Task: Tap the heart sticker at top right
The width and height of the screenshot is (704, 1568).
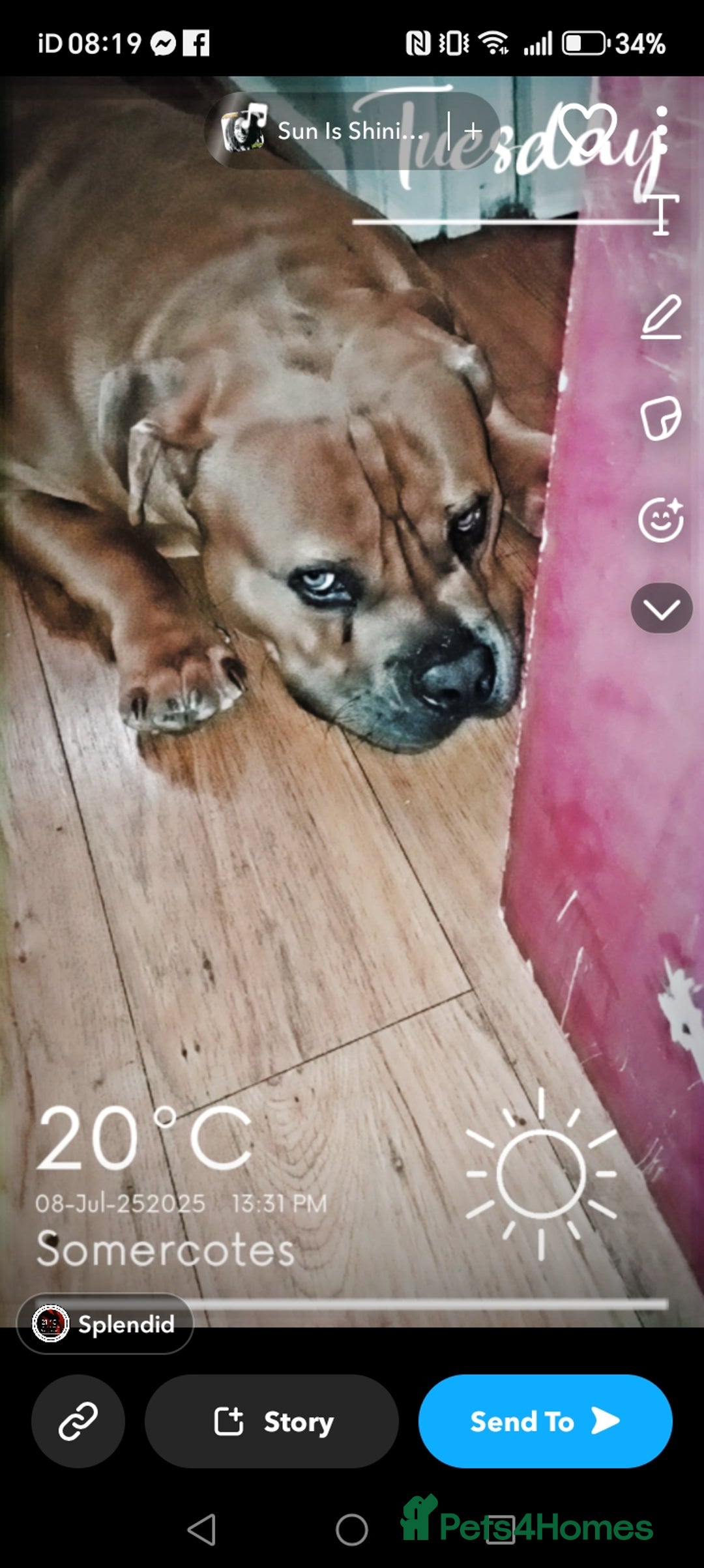Action: pos(587,121)
